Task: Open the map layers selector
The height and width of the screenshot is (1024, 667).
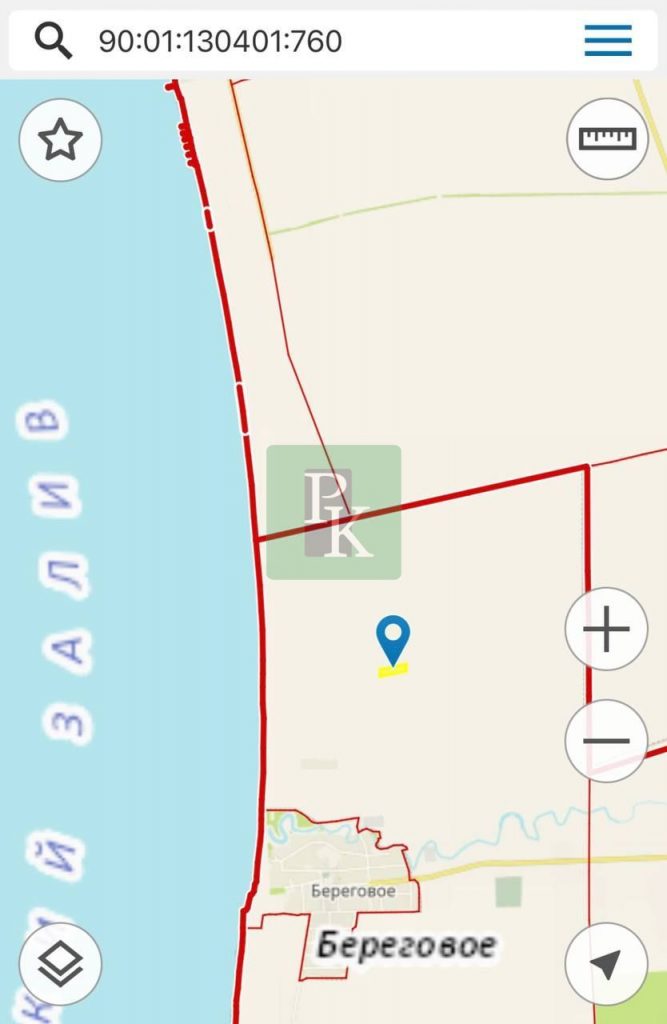Action: tap(60, 964)
